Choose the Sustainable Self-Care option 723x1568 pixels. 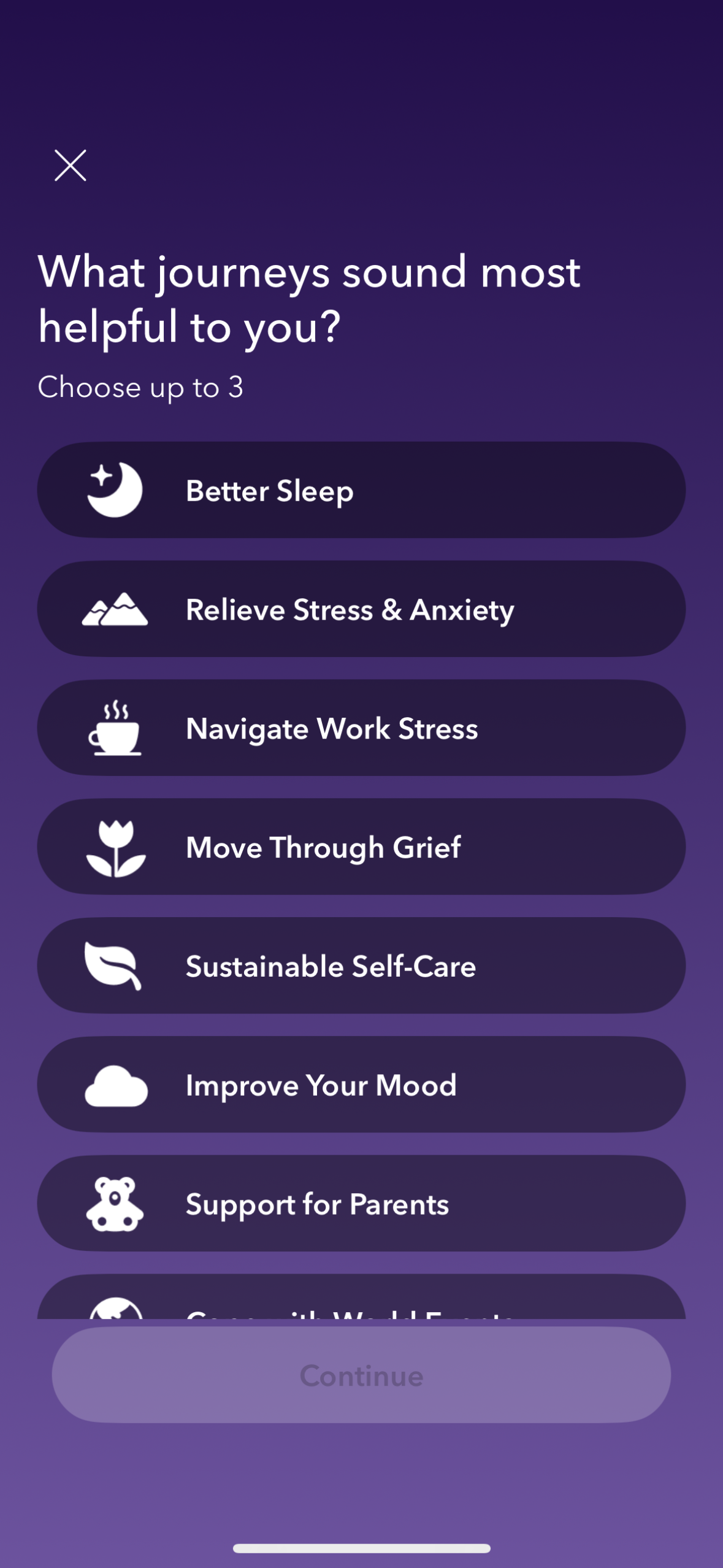[361, 966]
